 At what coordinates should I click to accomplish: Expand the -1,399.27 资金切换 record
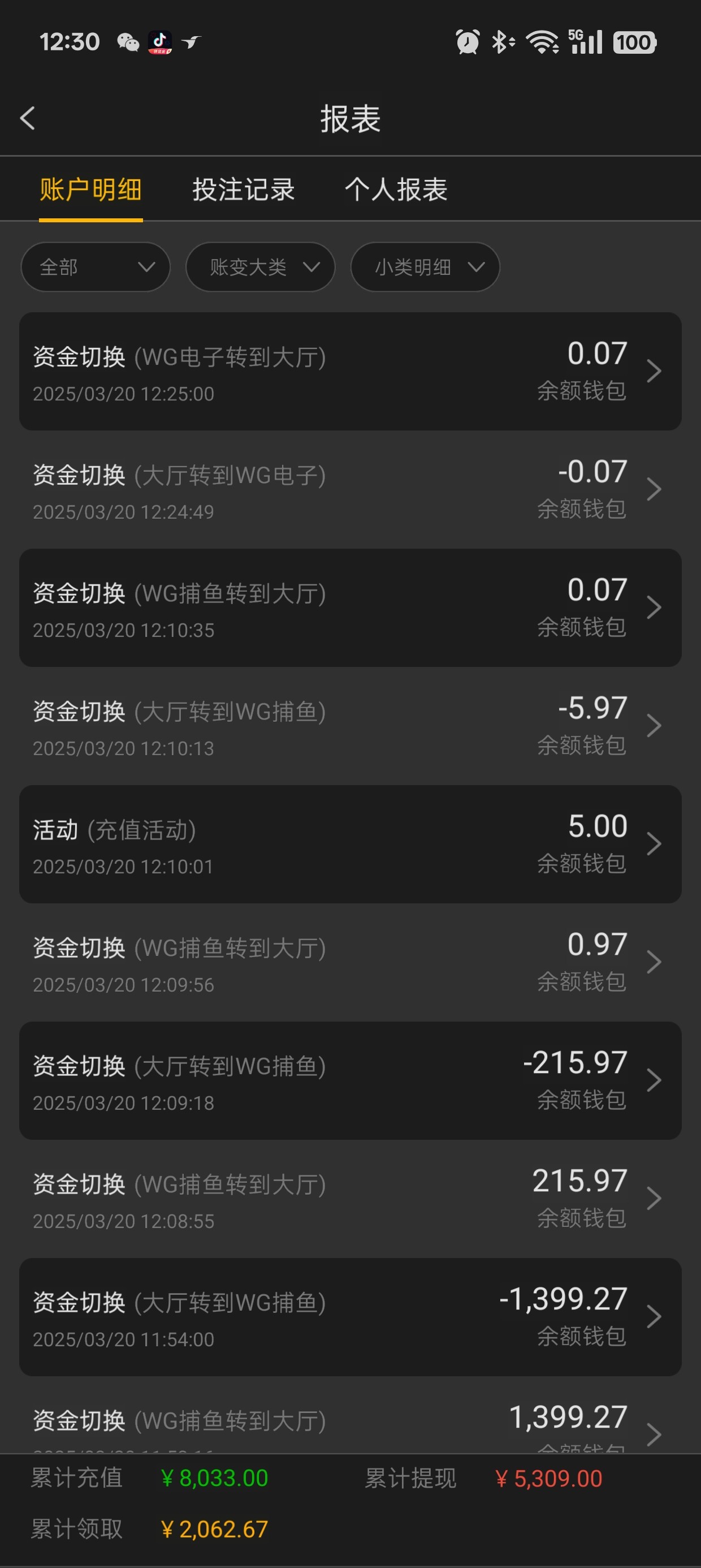tap(350, 1317)
